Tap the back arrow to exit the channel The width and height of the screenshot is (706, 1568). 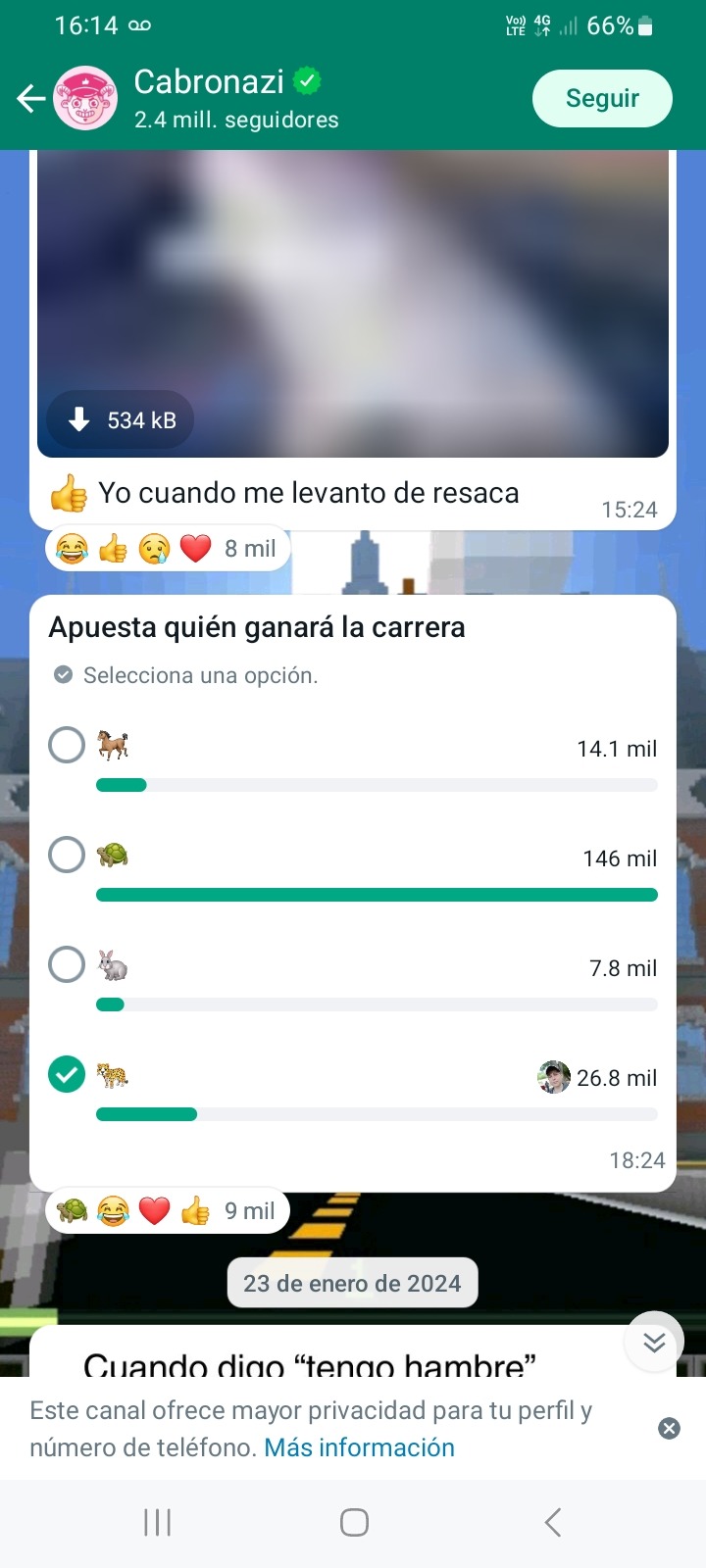point(29,98)
